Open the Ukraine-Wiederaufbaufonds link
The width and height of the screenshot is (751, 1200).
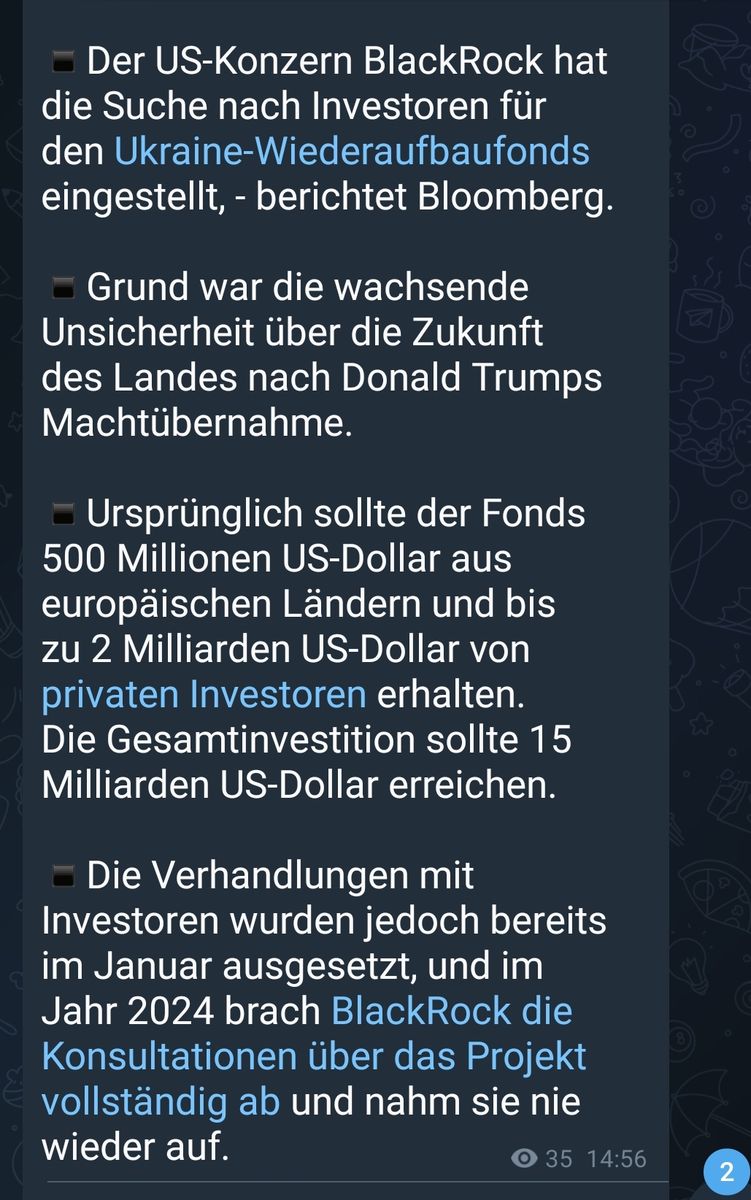pos(351,151)
